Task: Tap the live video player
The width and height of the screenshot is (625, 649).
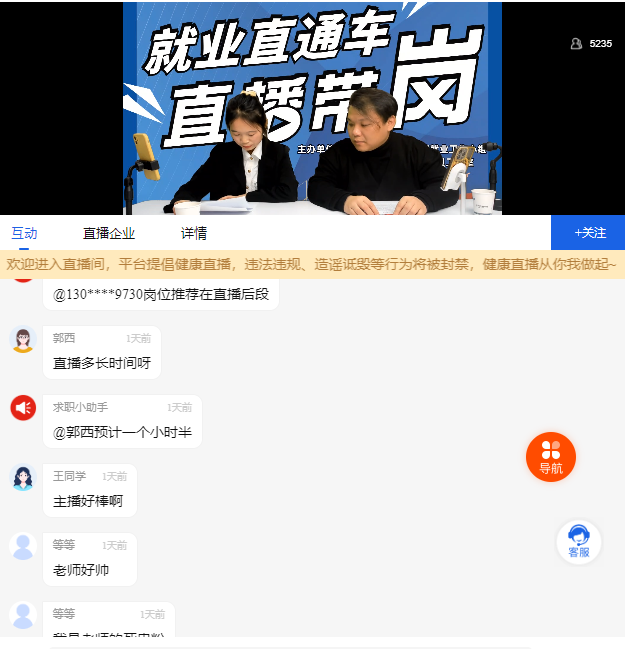Action: coord(312,108)
